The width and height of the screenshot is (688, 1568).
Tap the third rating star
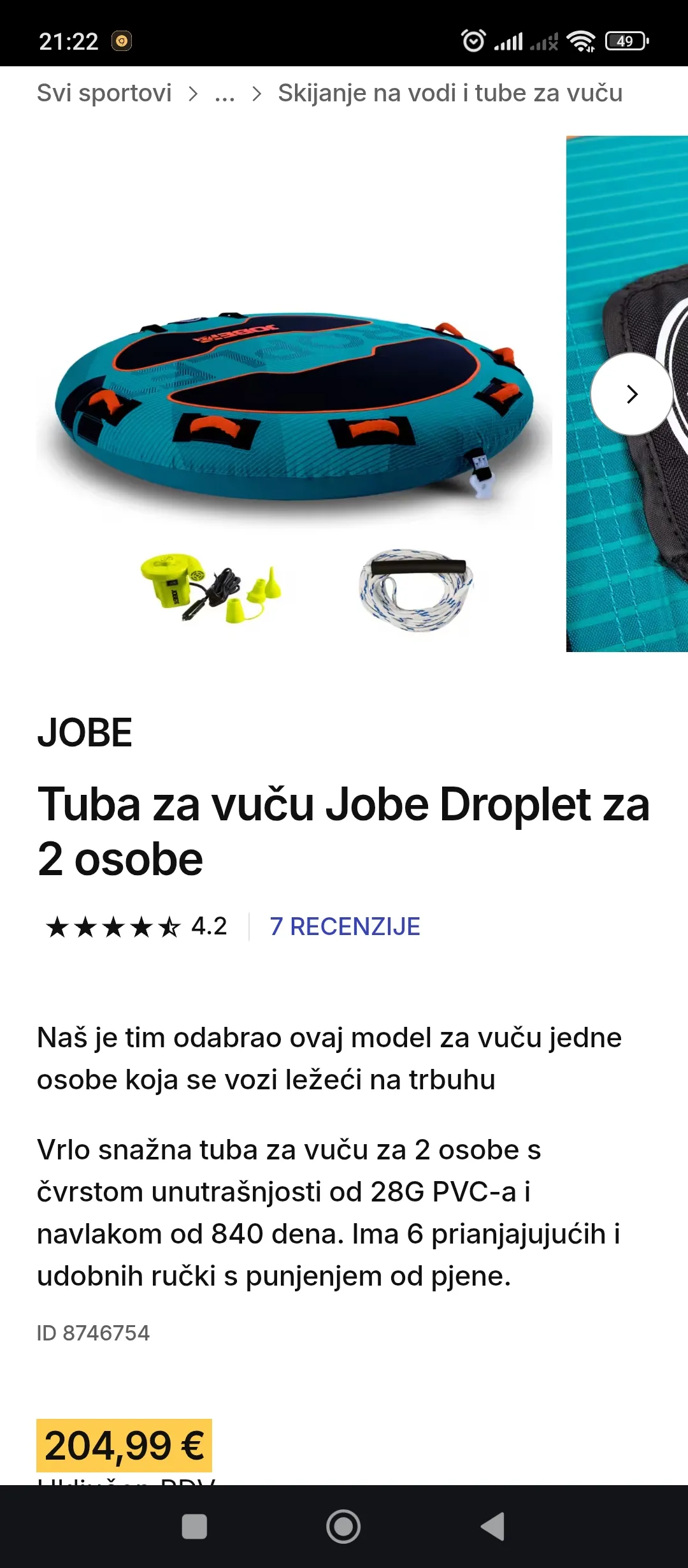tap(112, 927)
